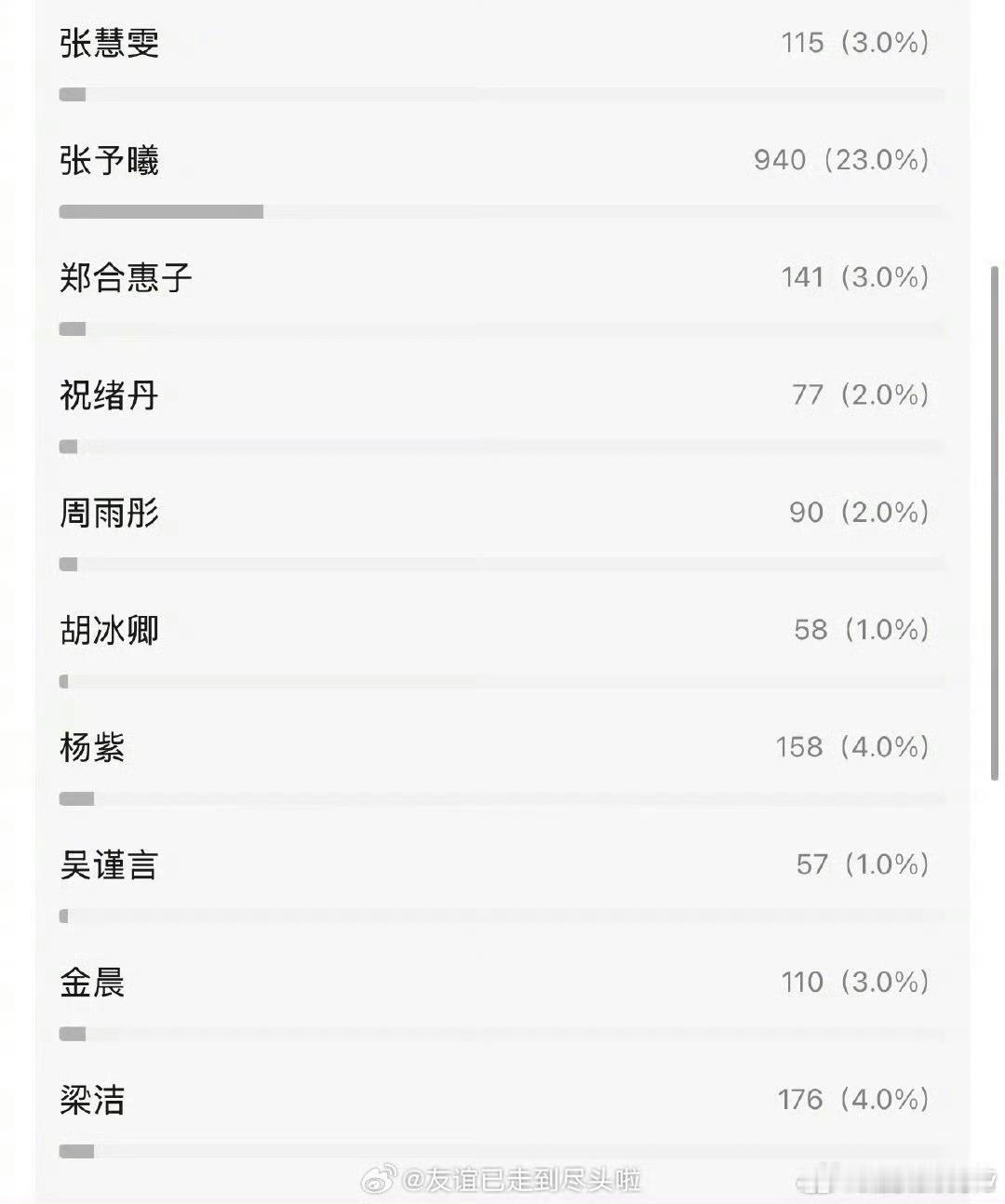Click the 23.0% percentage next to 张予曦
The height and width of the screenshot is (1204, 1005).
(x=878, y=160)
